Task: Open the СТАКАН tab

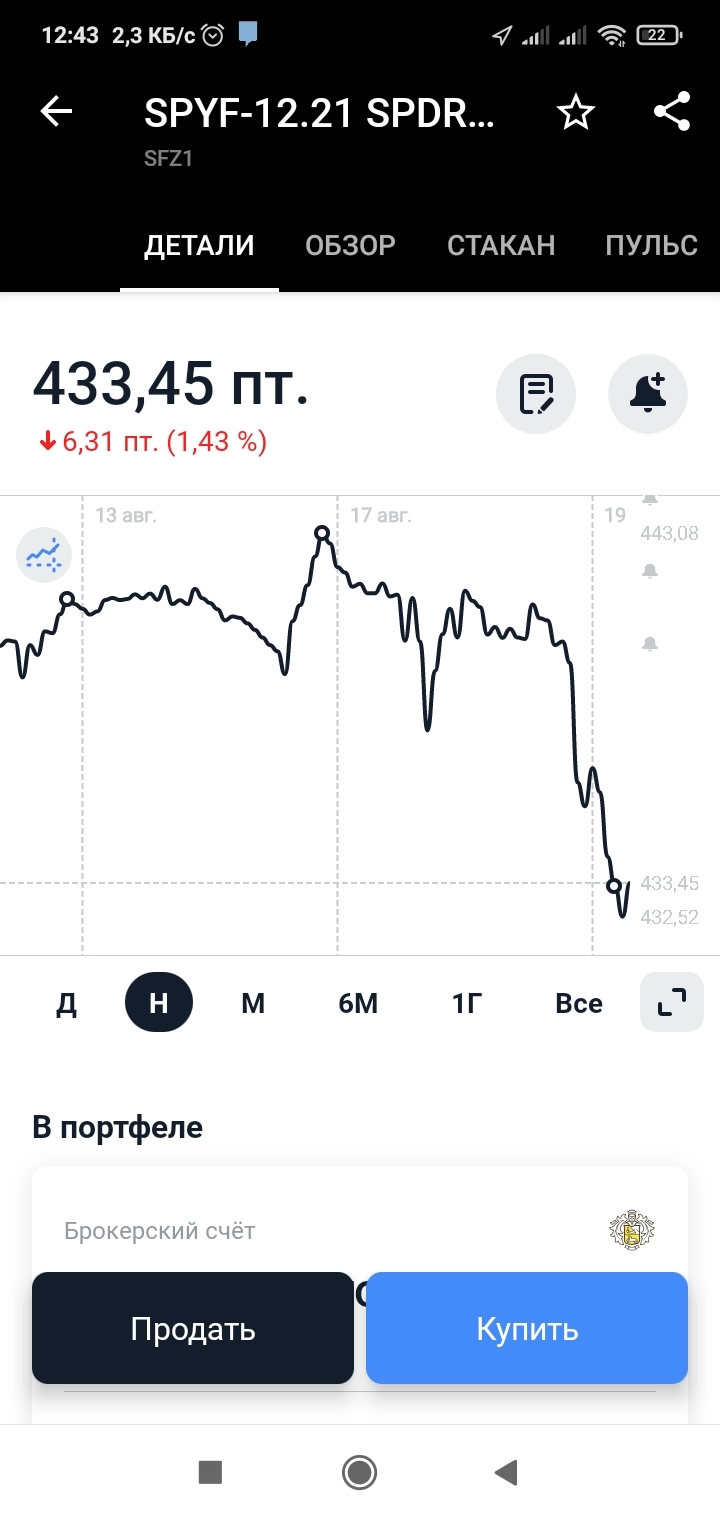Action: 501,246
